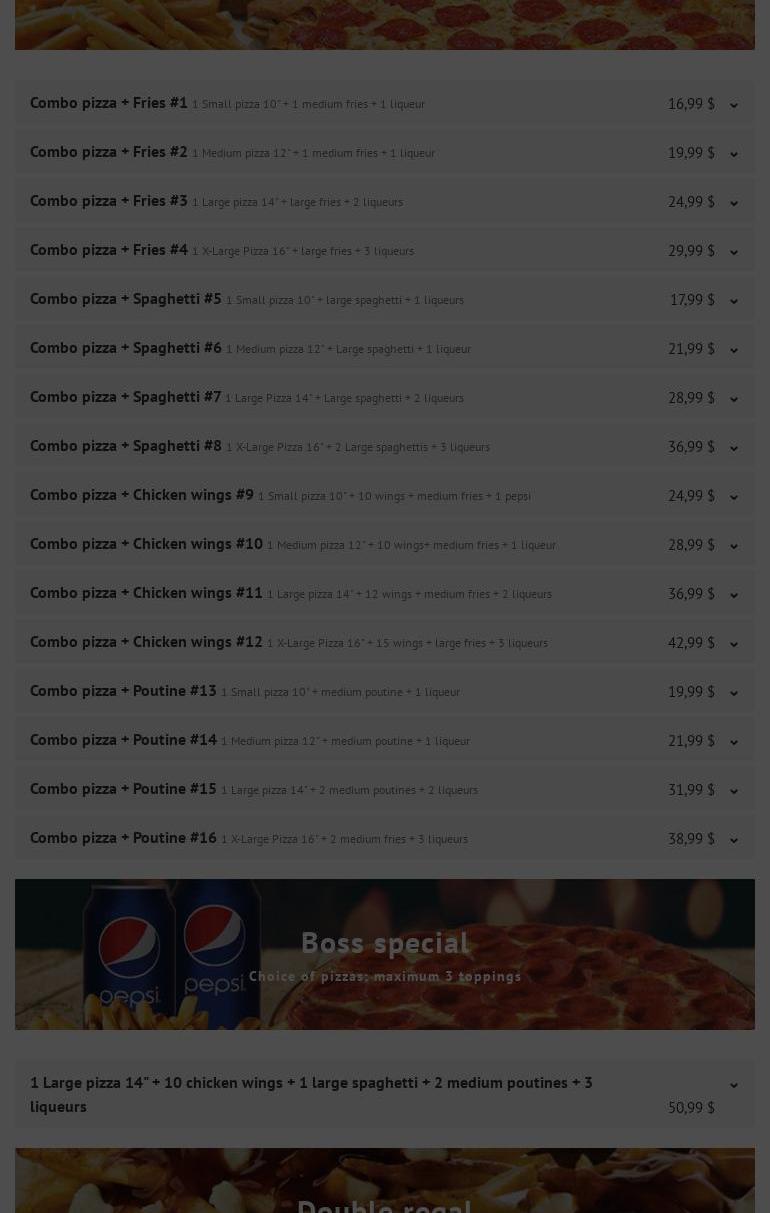Expand Combo pizza + Poutine #13
Viewport: 770px width, 1213px height.
coord(733,693)
